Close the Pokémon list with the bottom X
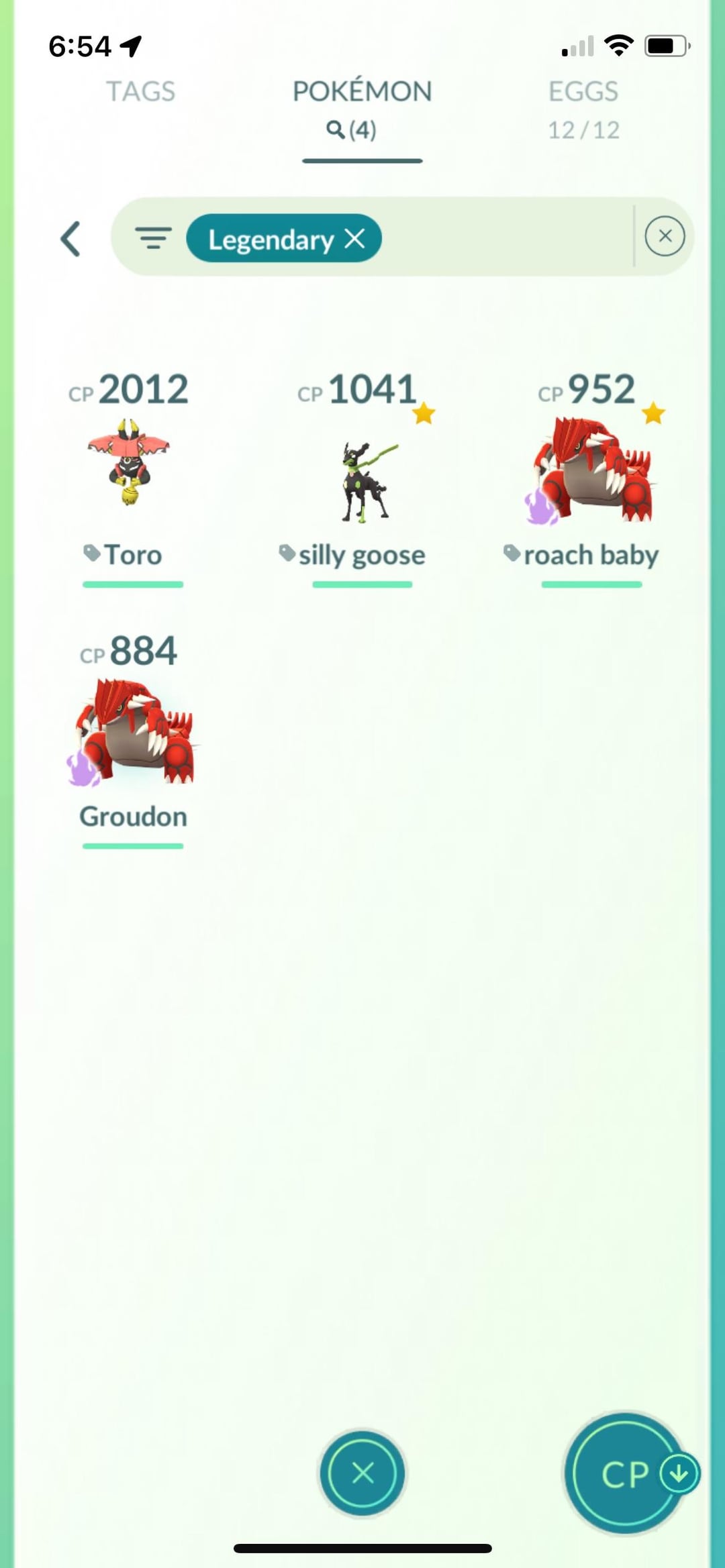The image size is (725, 1568). (x=362, y=1474)
